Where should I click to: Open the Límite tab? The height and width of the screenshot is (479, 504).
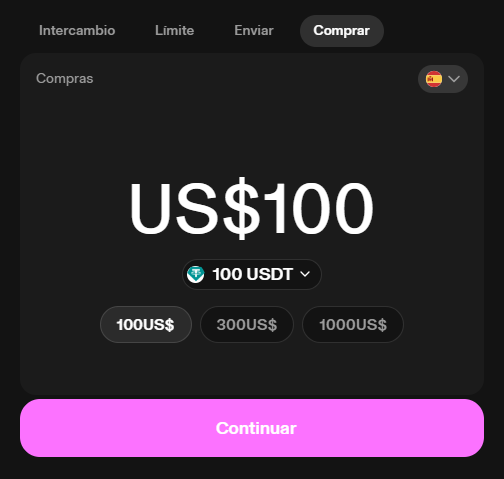click(x=174, y=31)
